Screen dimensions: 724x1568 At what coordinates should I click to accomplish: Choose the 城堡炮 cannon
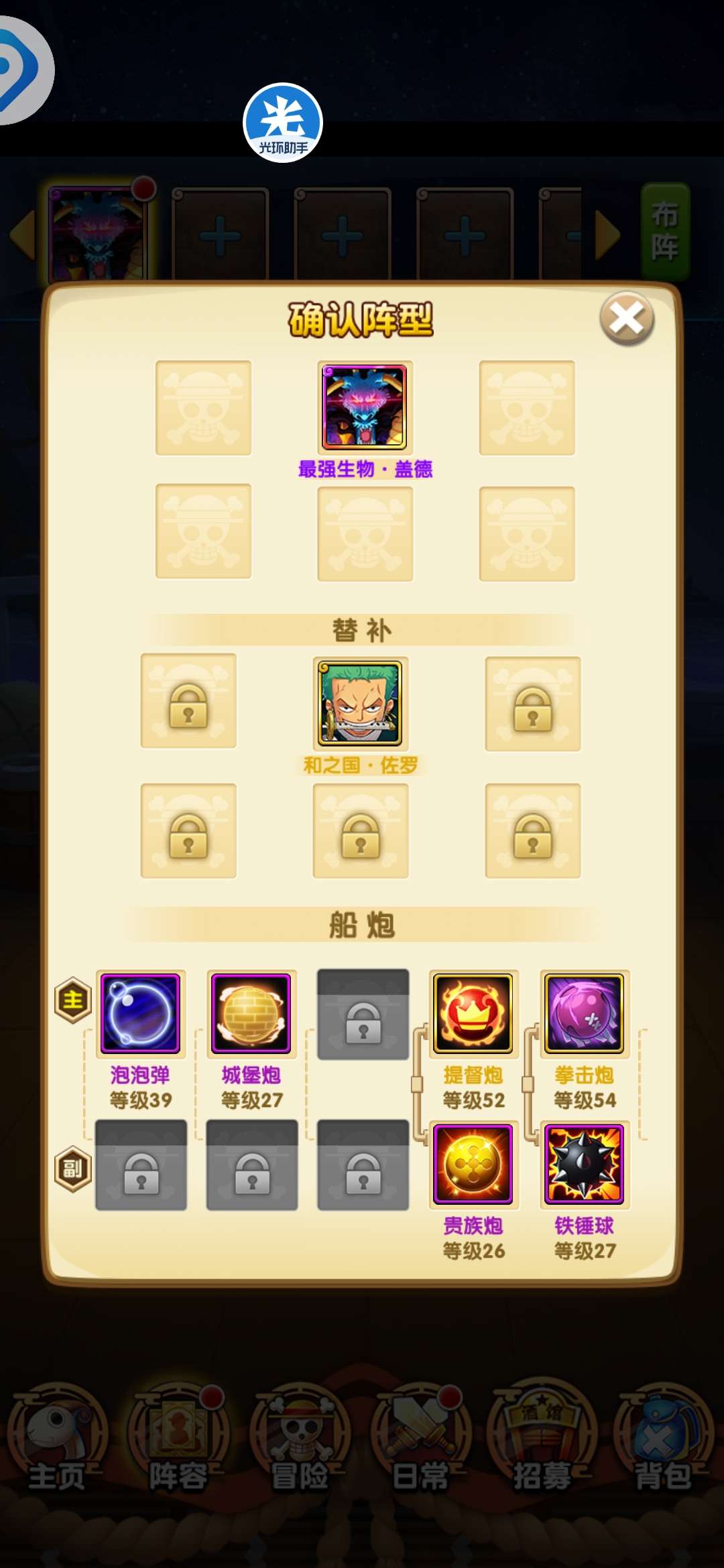[251, 1013]
